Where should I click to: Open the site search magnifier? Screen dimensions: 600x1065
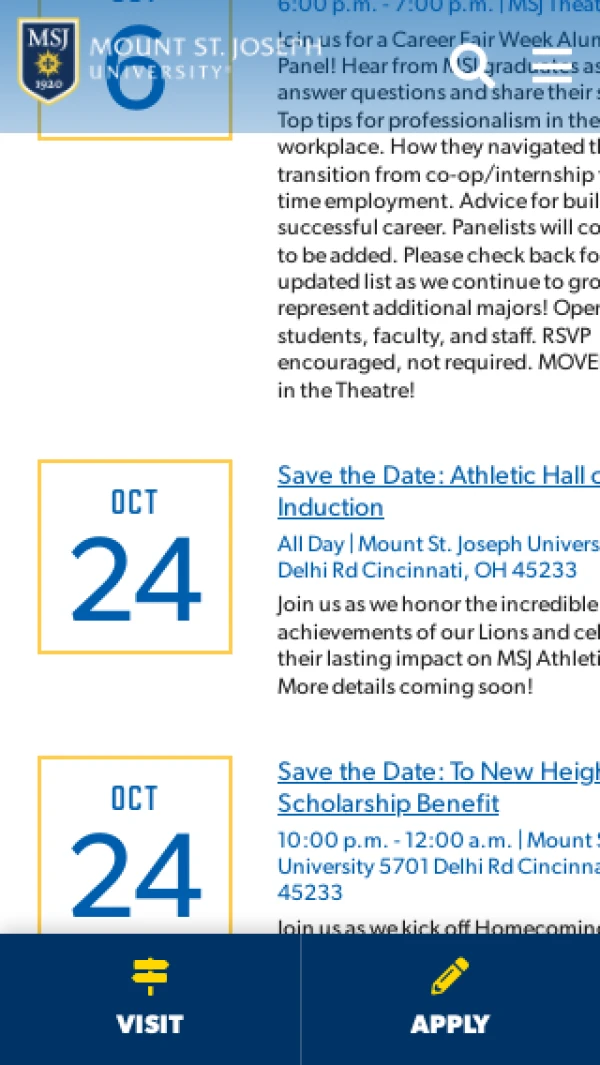(472, 65)
